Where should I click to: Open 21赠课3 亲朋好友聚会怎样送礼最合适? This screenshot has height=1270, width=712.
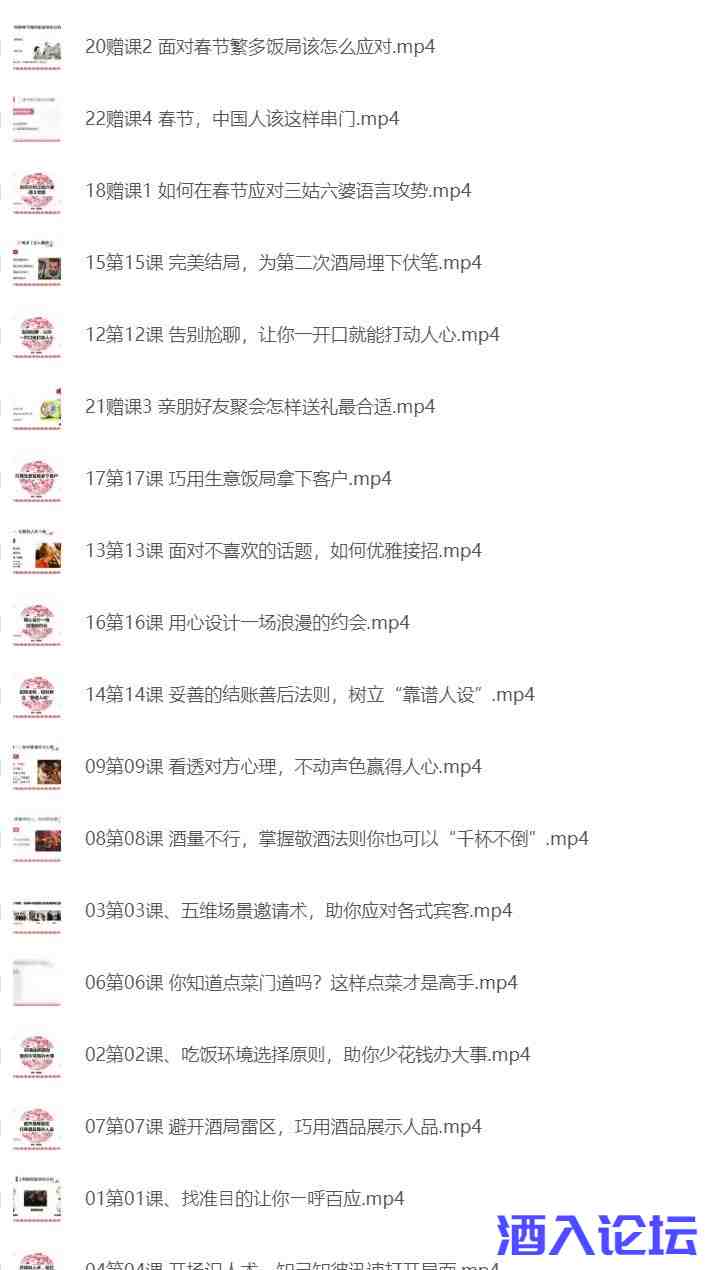tap(260, 407)
